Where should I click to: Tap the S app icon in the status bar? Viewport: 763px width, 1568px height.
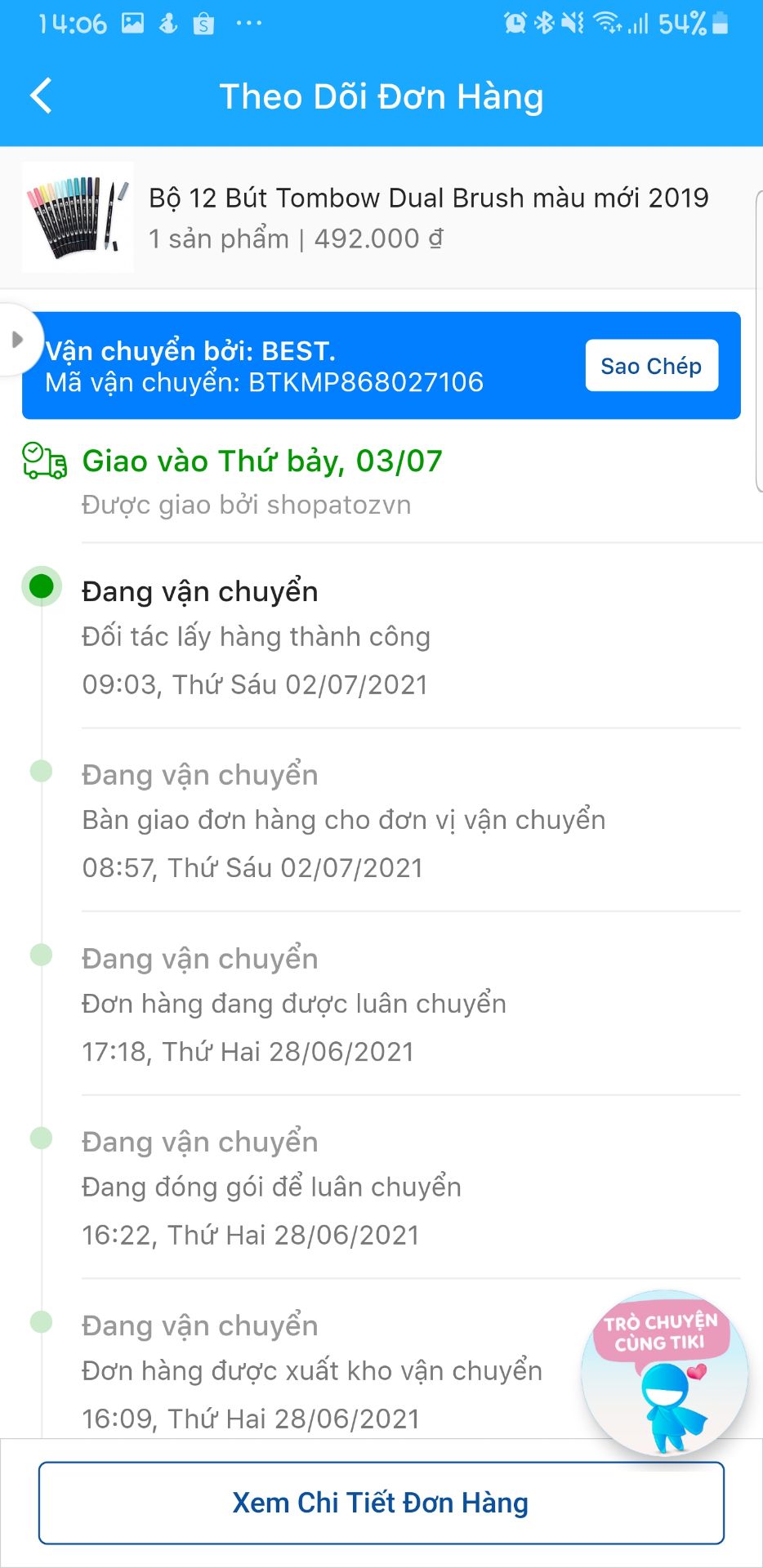[x=204, y=21]
